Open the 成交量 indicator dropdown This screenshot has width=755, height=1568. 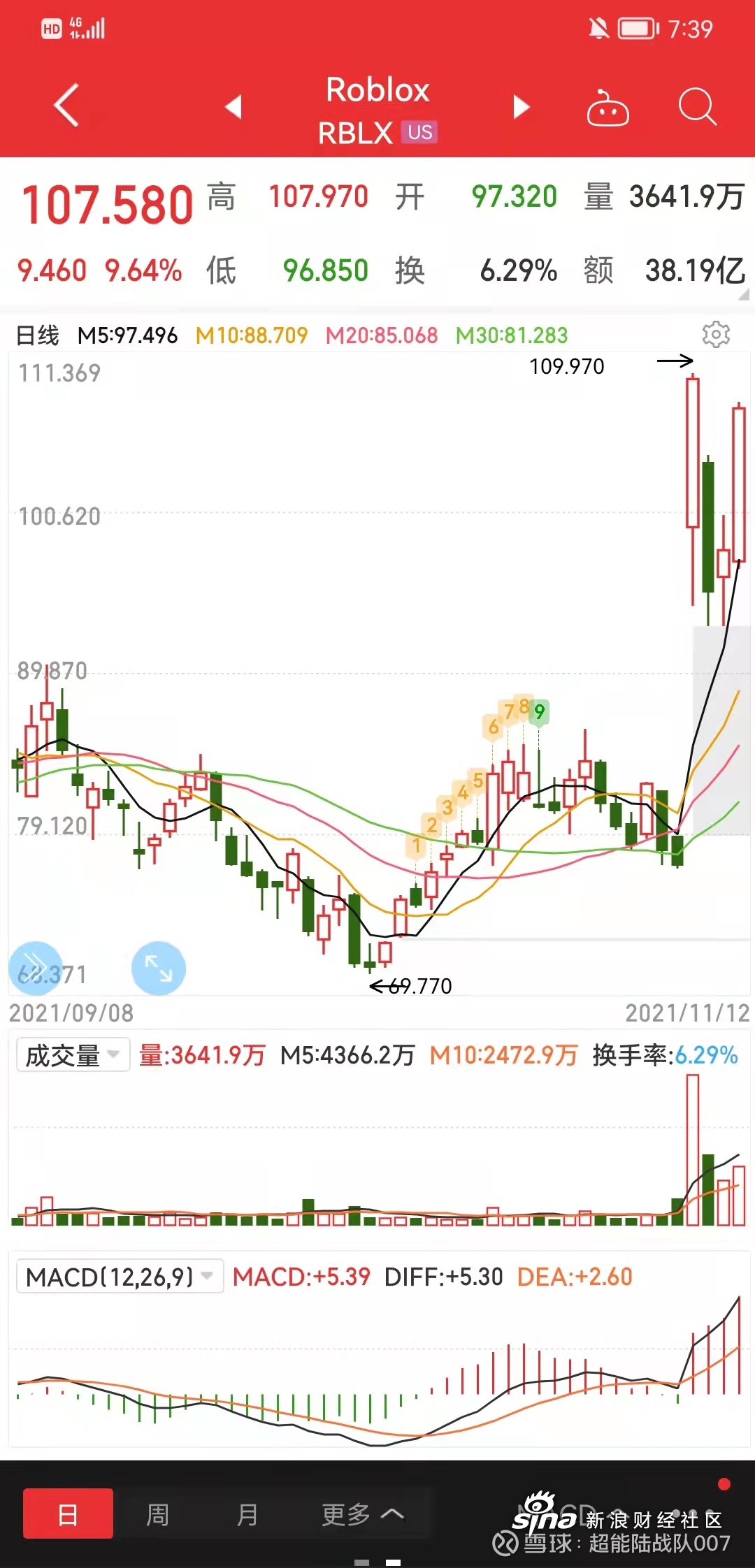tap(73, 1054)
